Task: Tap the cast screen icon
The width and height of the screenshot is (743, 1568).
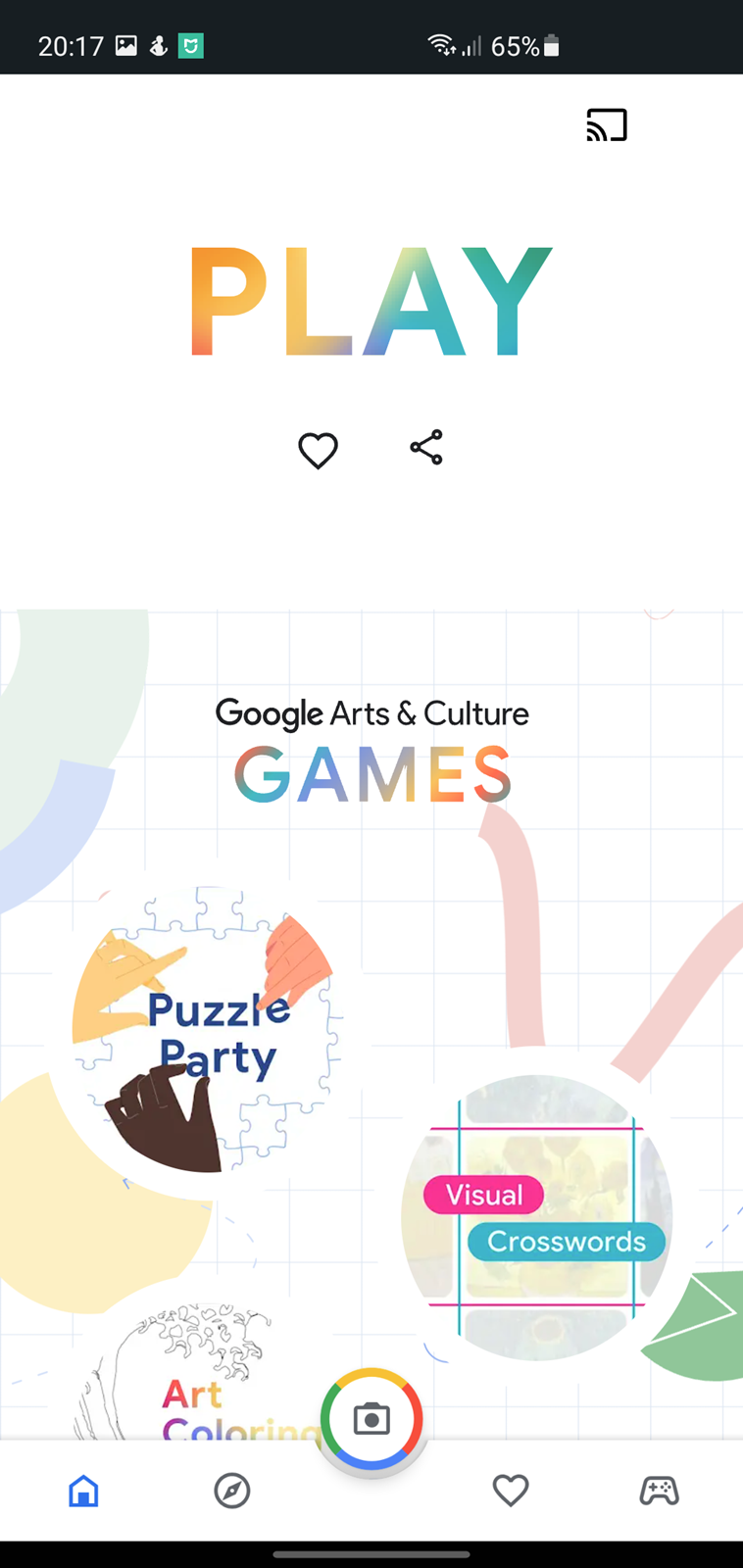Action: [607, 124]
